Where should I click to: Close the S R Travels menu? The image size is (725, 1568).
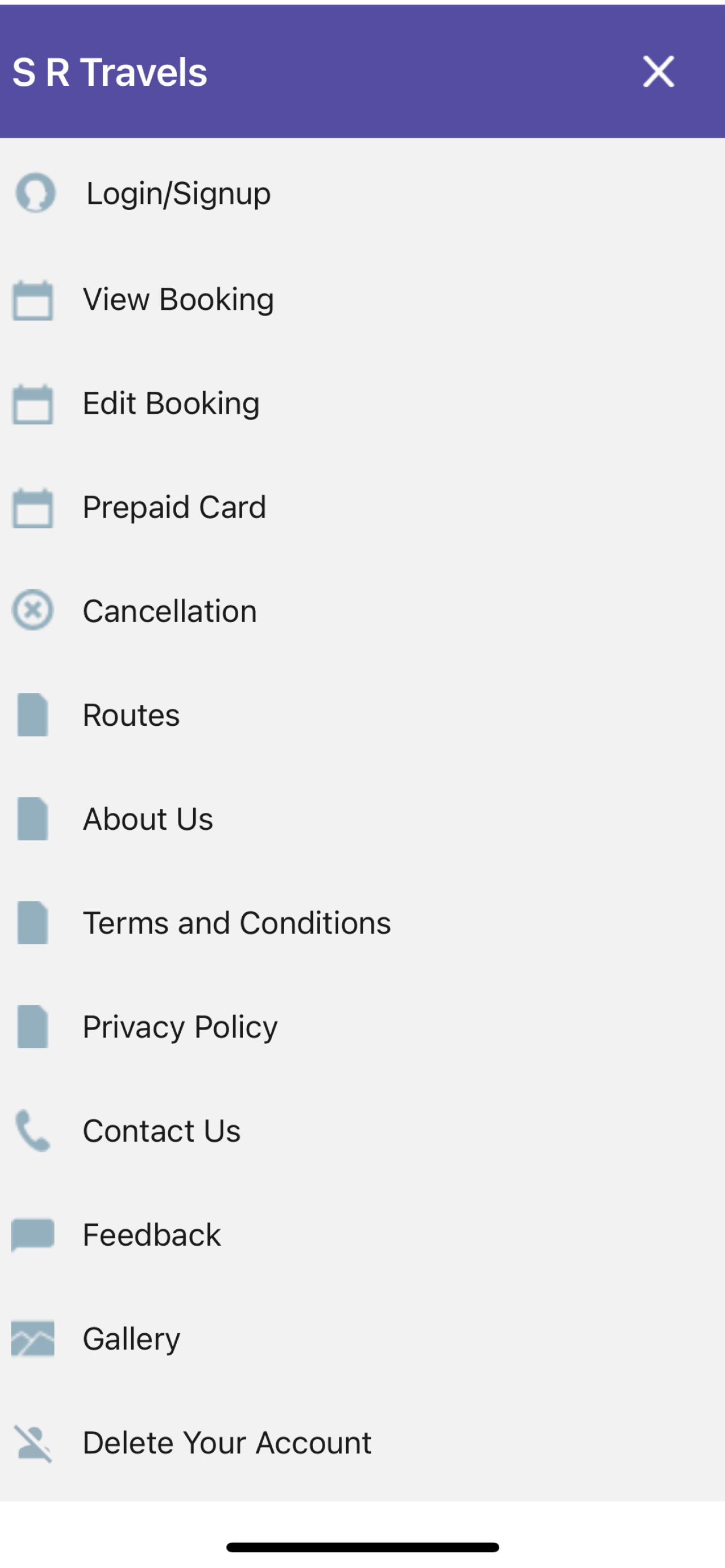click(658, 72)
